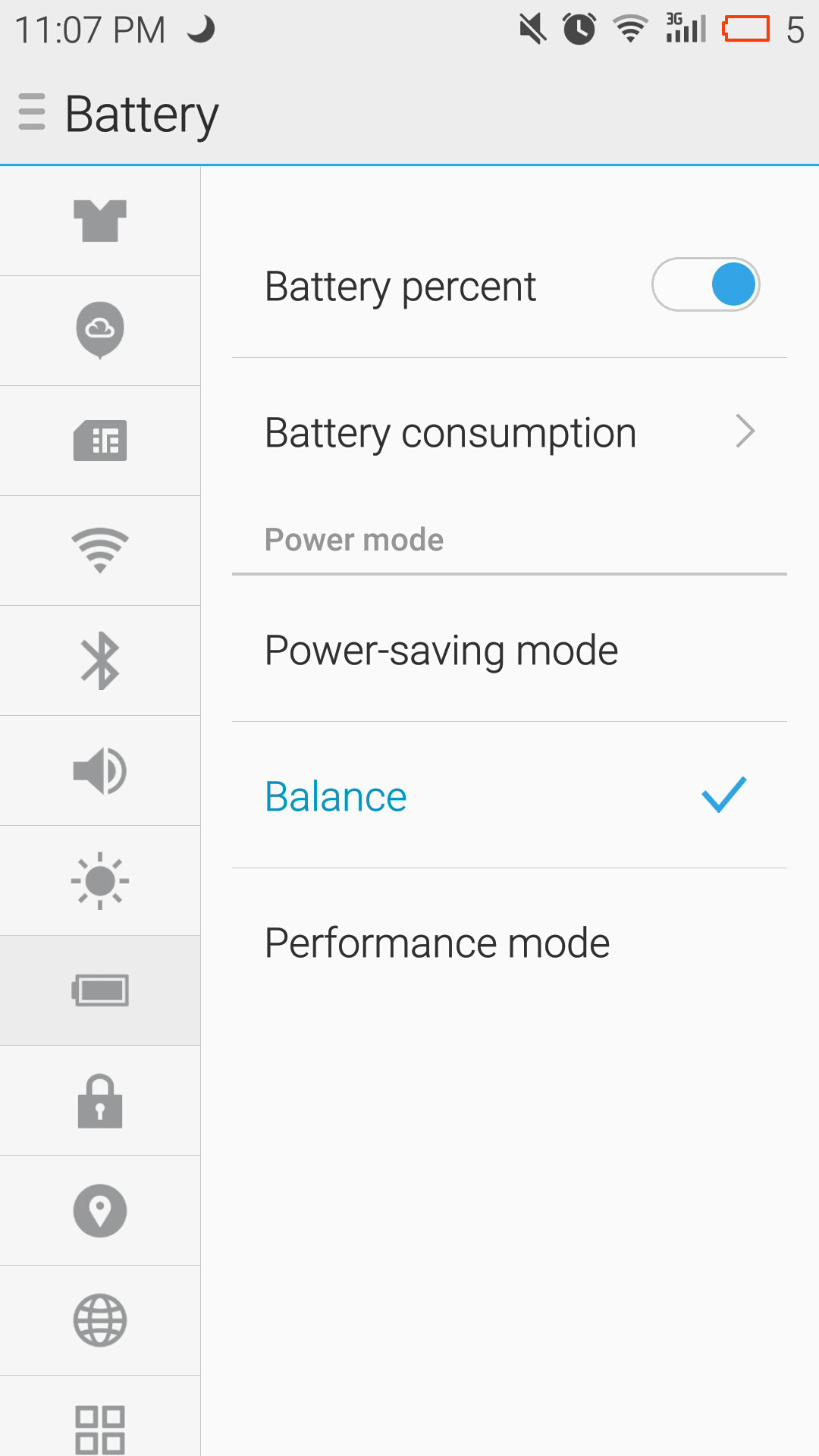Open the brightness display settings section

100,880
